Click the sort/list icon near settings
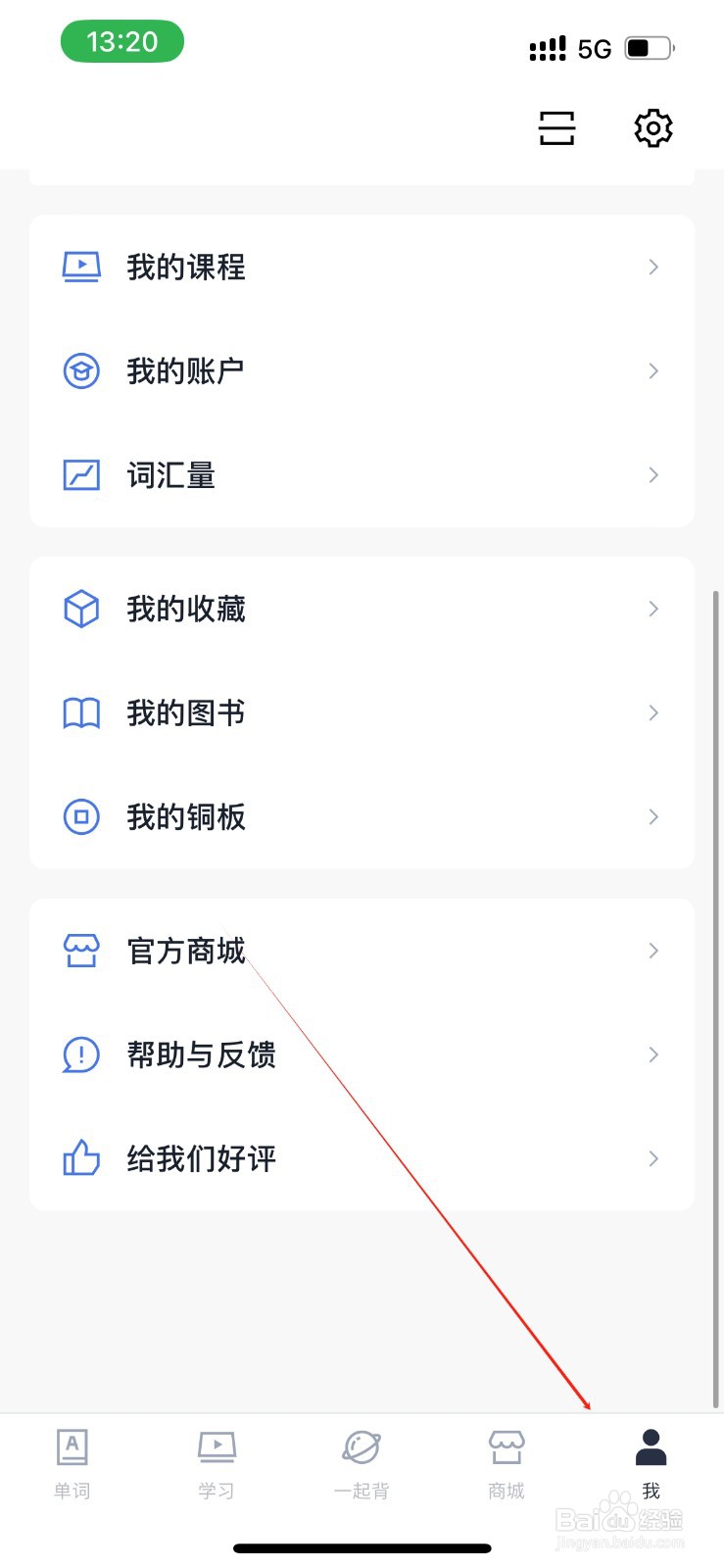This screenshot has height=1568, width=724. click(555, 128)
